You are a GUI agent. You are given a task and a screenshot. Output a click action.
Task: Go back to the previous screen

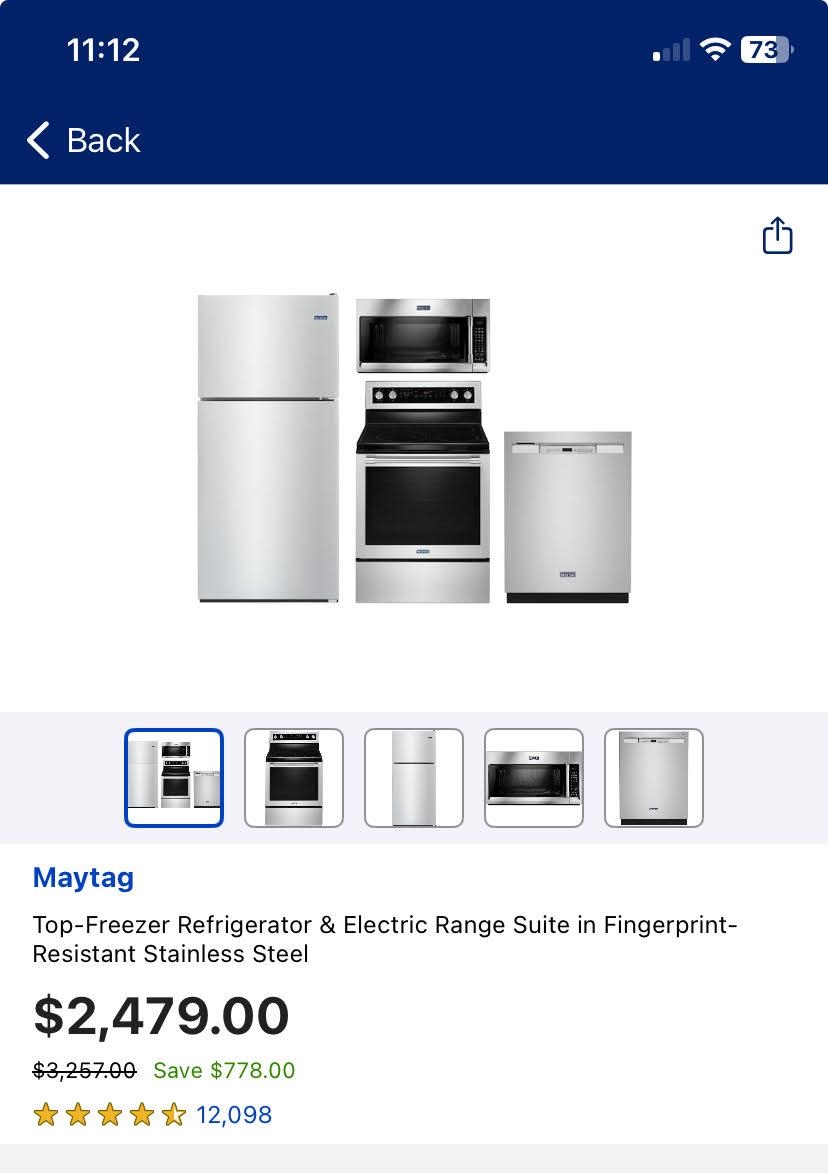click(84, 141)
